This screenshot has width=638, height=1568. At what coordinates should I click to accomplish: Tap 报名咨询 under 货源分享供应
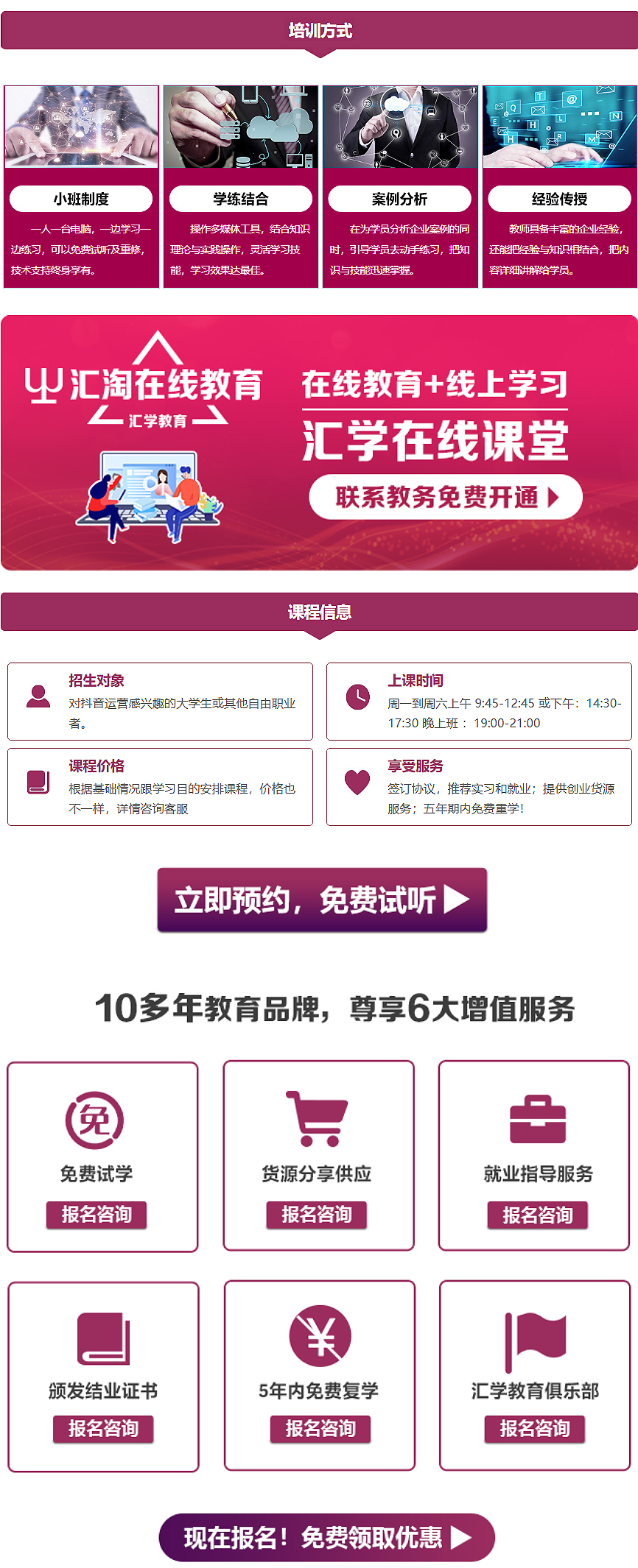pos(317,1215)
